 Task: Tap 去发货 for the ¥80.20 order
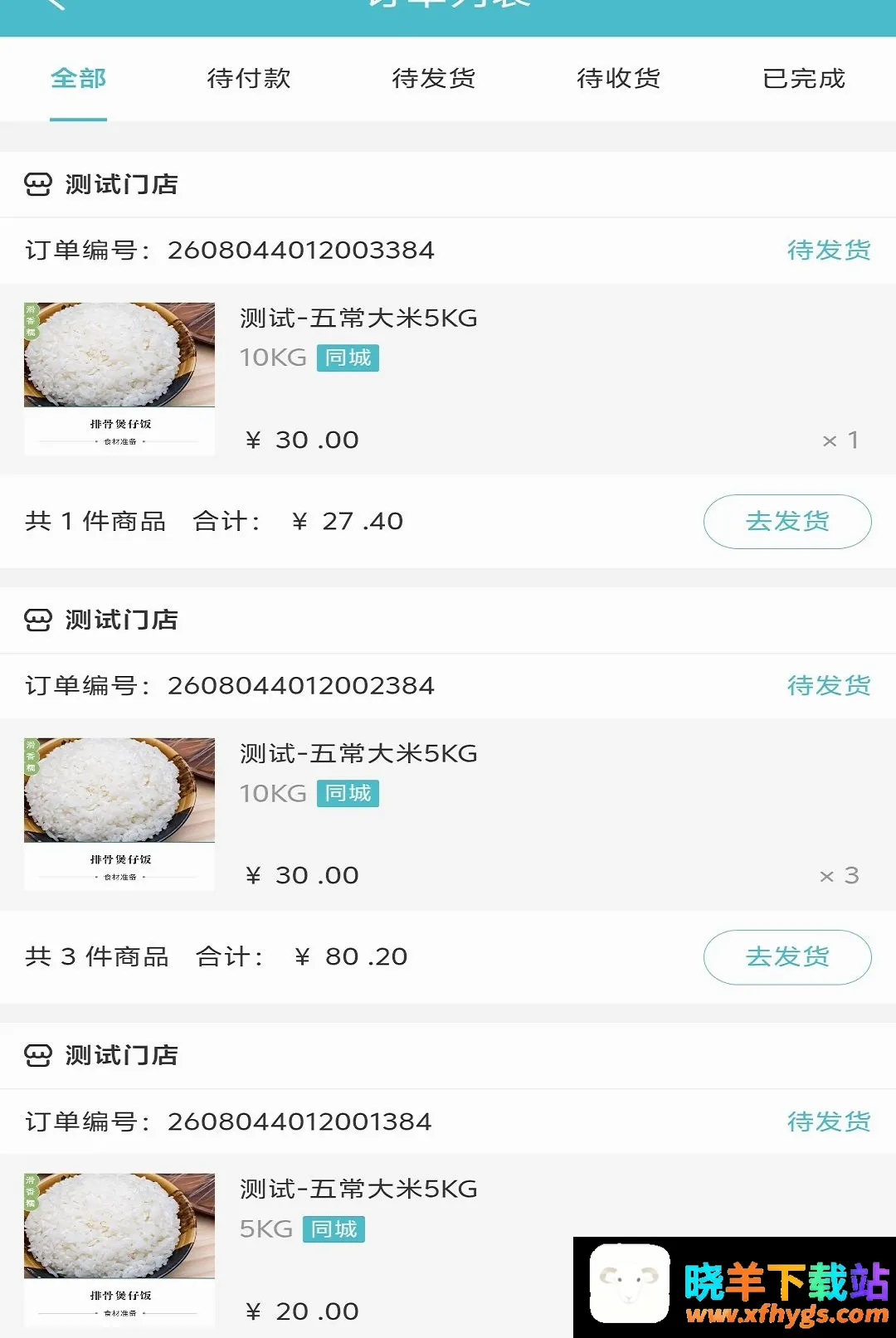tap(787, 957)
